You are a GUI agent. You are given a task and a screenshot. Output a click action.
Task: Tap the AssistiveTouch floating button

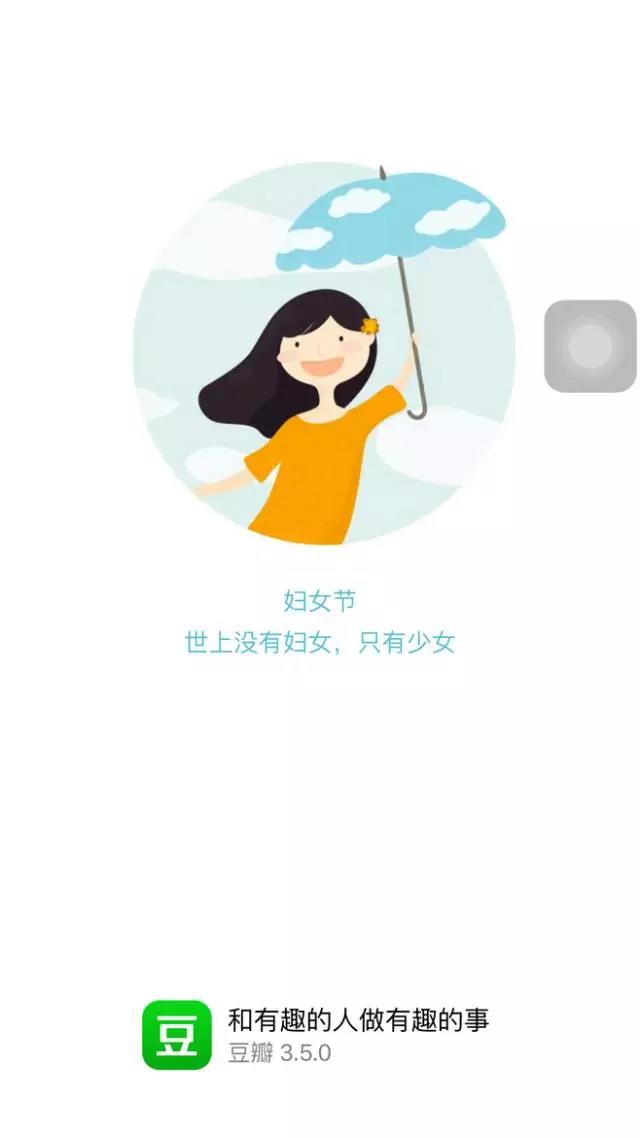pos(590,346)
